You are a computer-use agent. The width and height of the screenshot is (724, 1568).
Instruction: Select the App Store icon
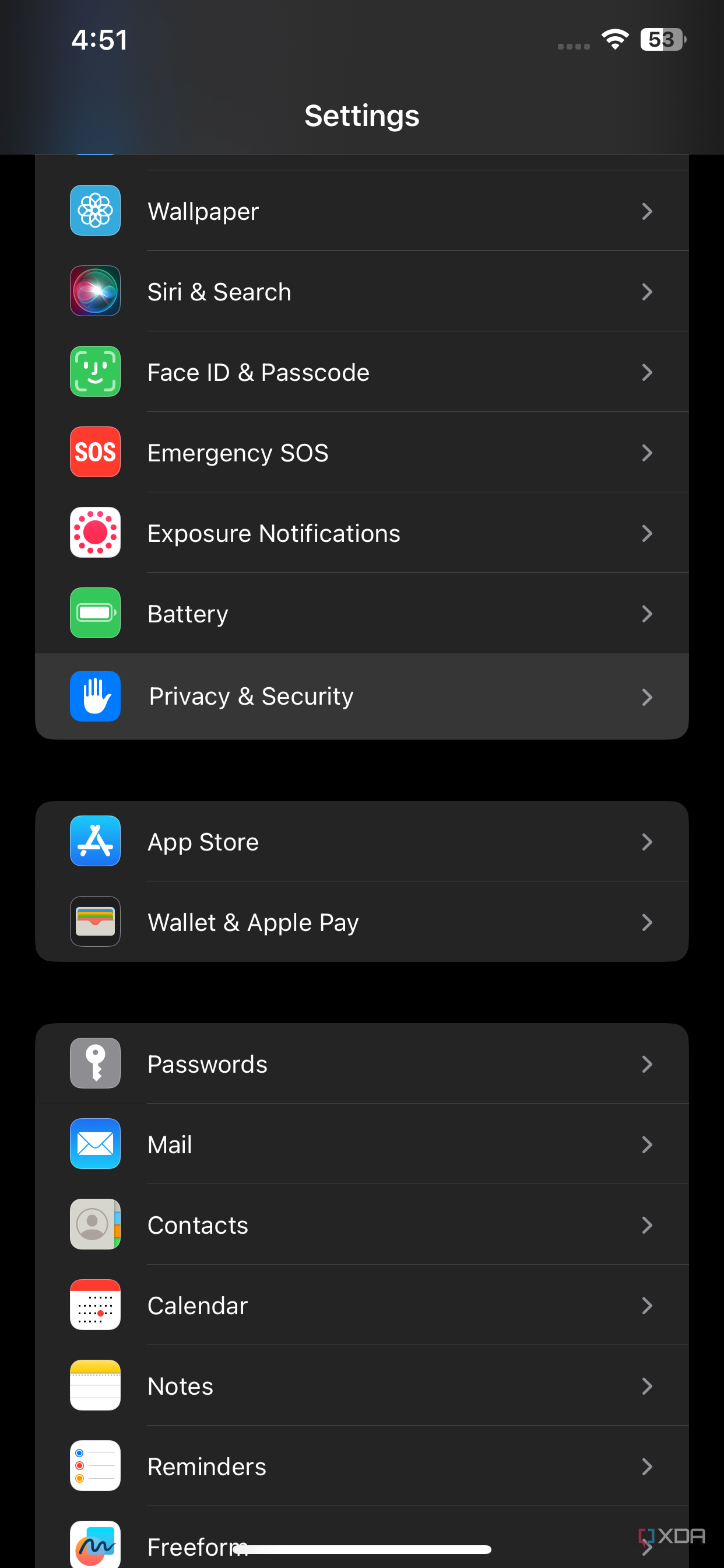(x=95, y=841)
